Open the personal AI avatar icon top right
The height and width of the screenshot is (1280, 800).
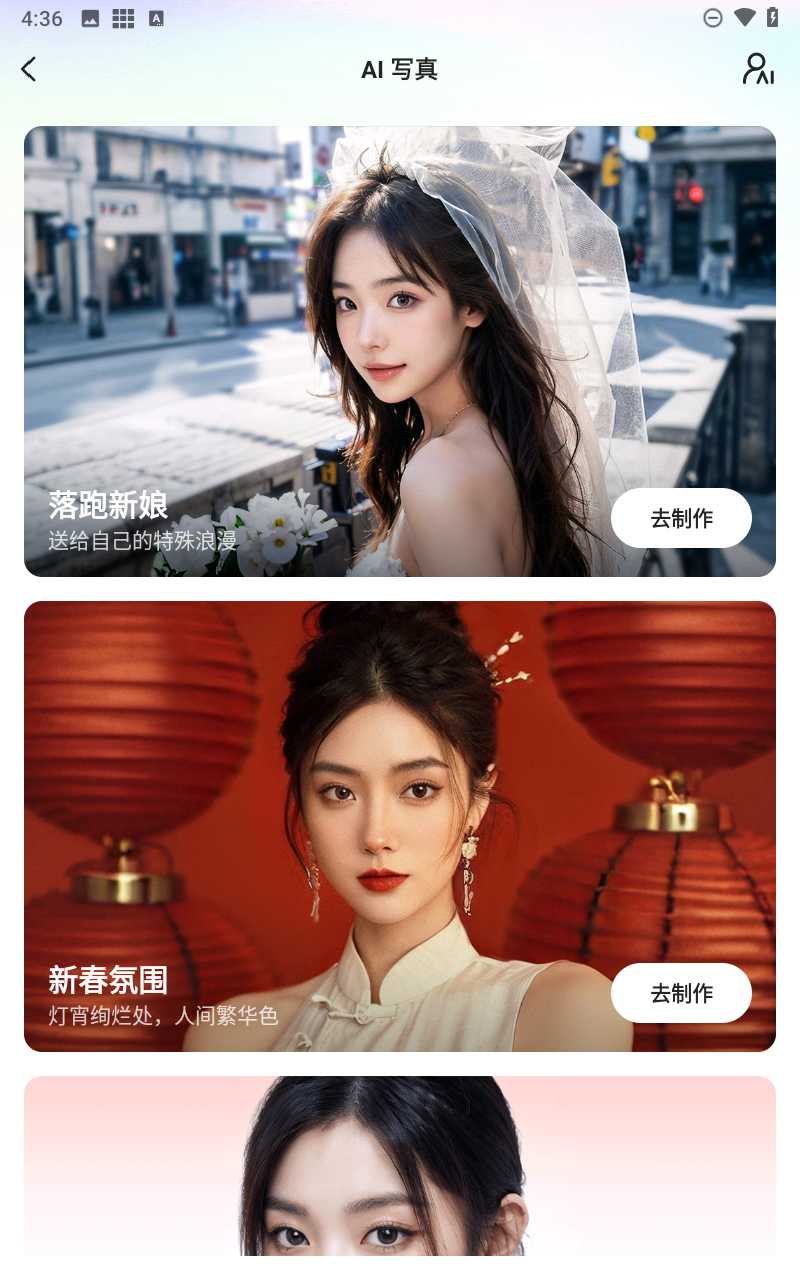(x=760, y=69)
